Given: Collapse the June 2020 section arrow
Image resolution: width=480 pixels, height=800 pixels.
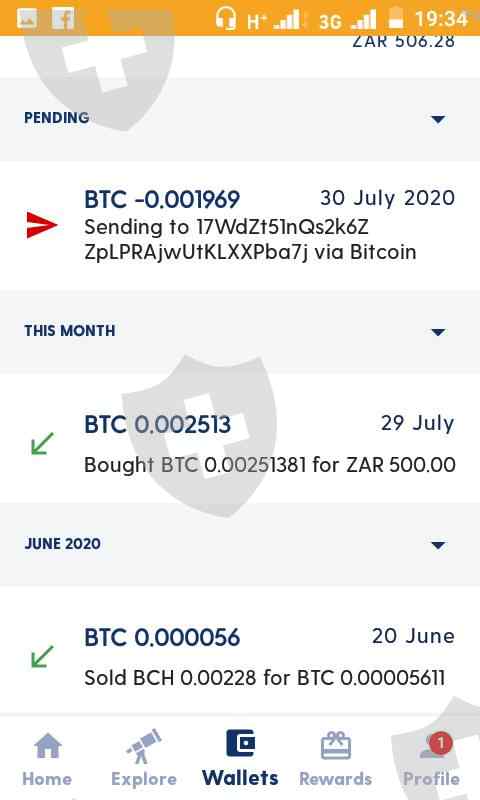Looking at the screenshot, I should pyautogui.click(x=438, y=545).
